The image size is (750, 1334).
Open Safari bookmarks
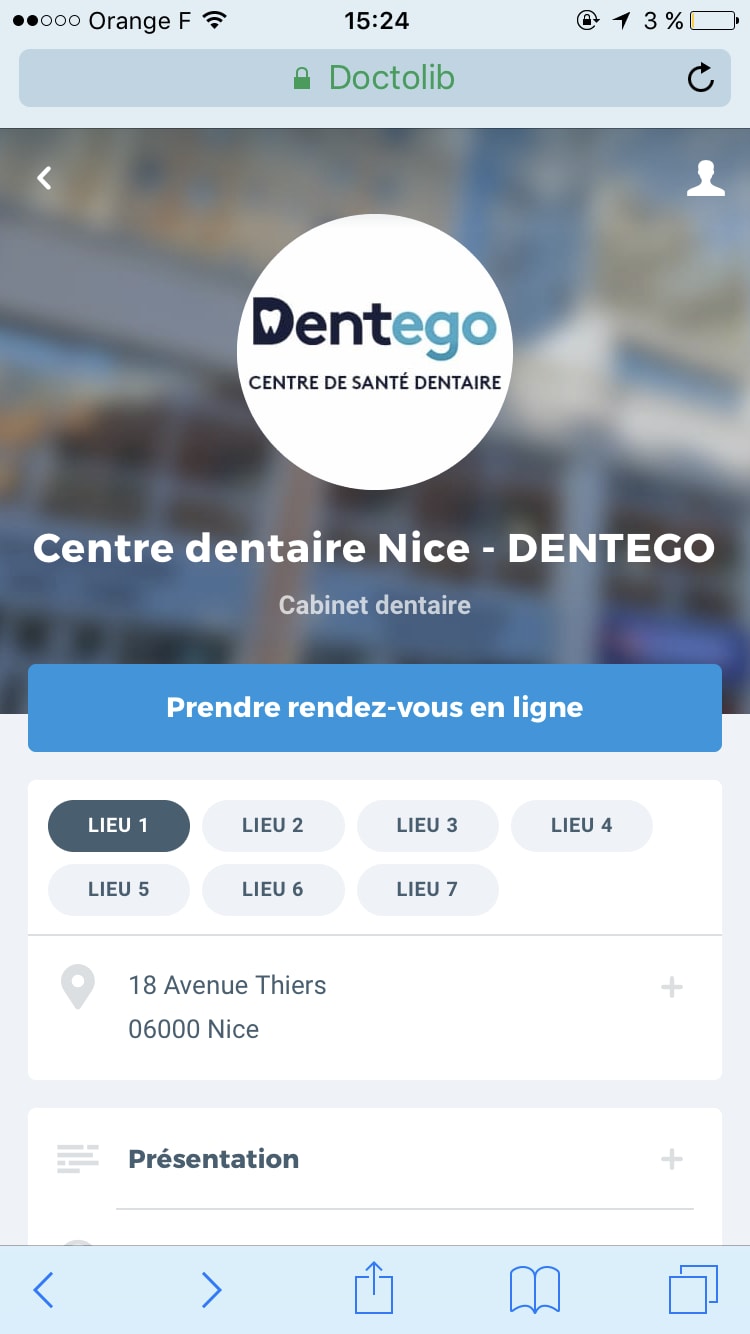[x=534, y=1290]
